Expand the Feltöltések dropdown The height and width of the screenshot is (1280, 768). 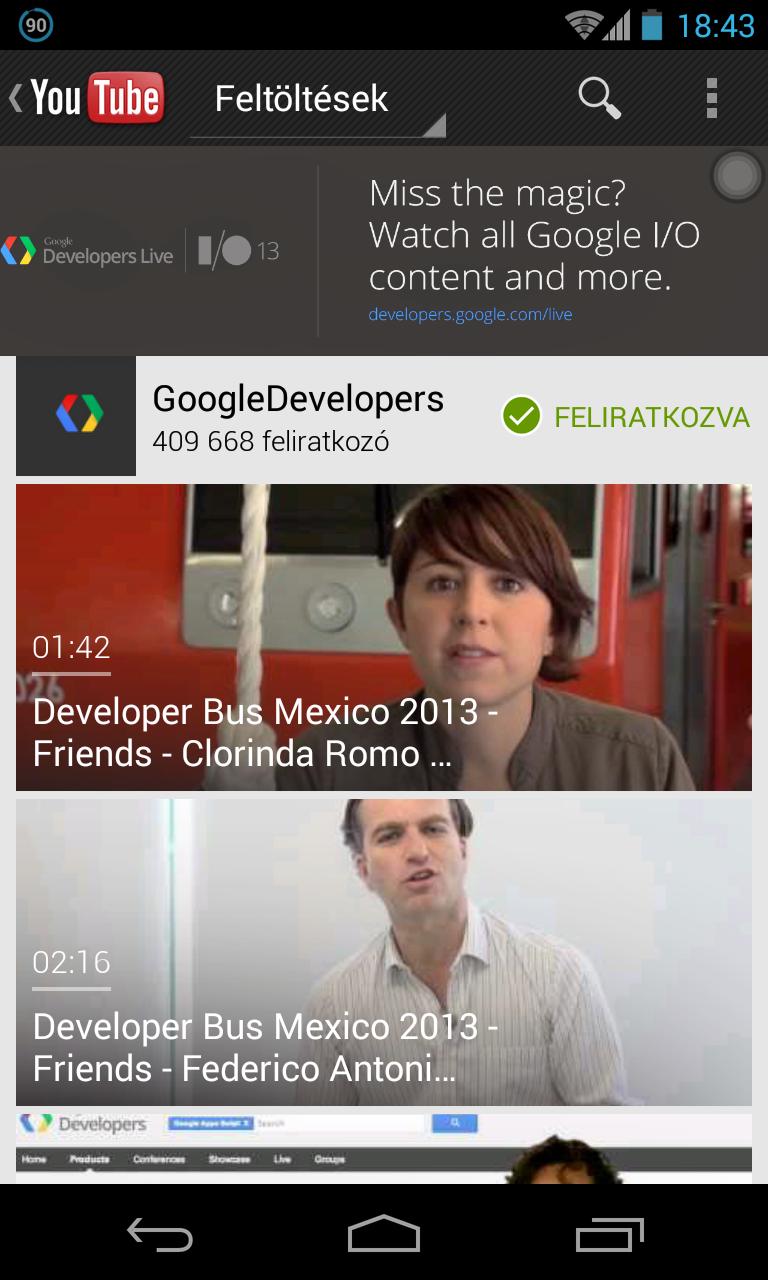[317, 100]
